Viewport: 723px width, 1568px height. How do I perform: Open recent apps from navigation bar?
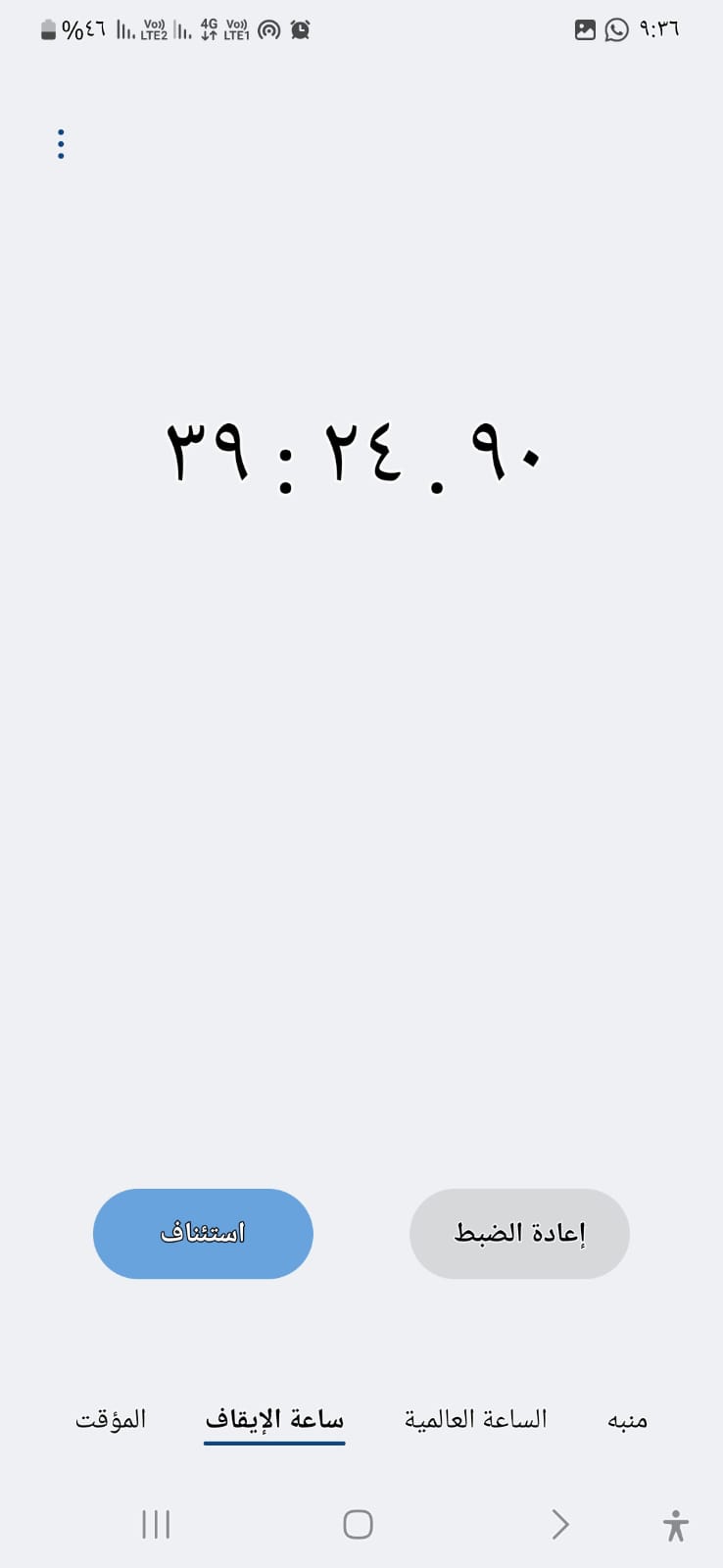point(156,1524)
